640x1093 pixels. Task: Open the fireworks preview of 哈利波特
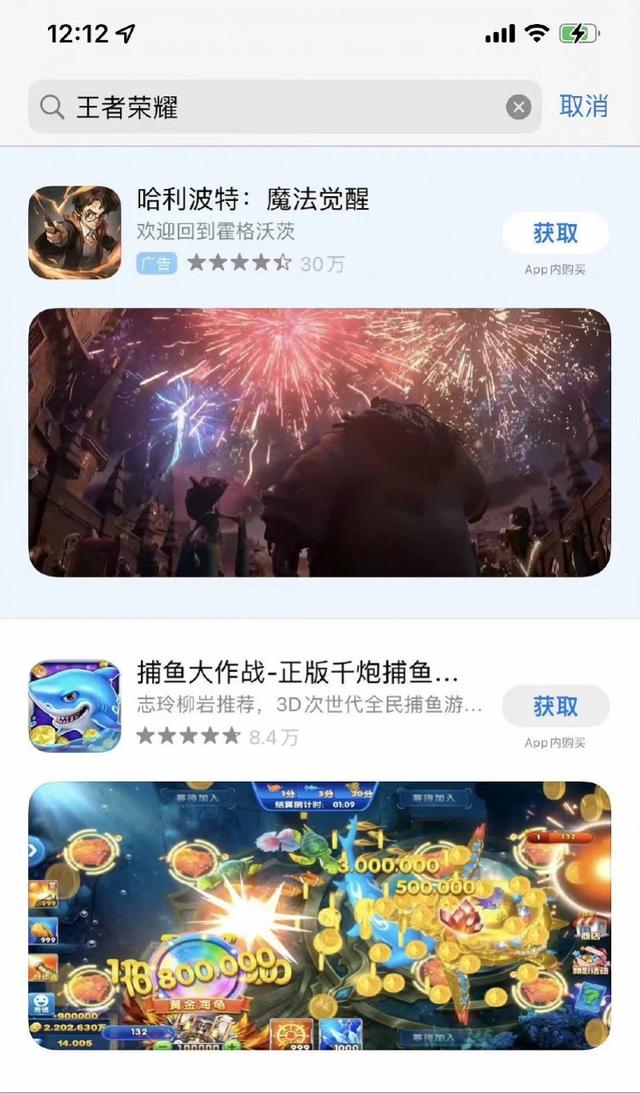click(319, 442)
